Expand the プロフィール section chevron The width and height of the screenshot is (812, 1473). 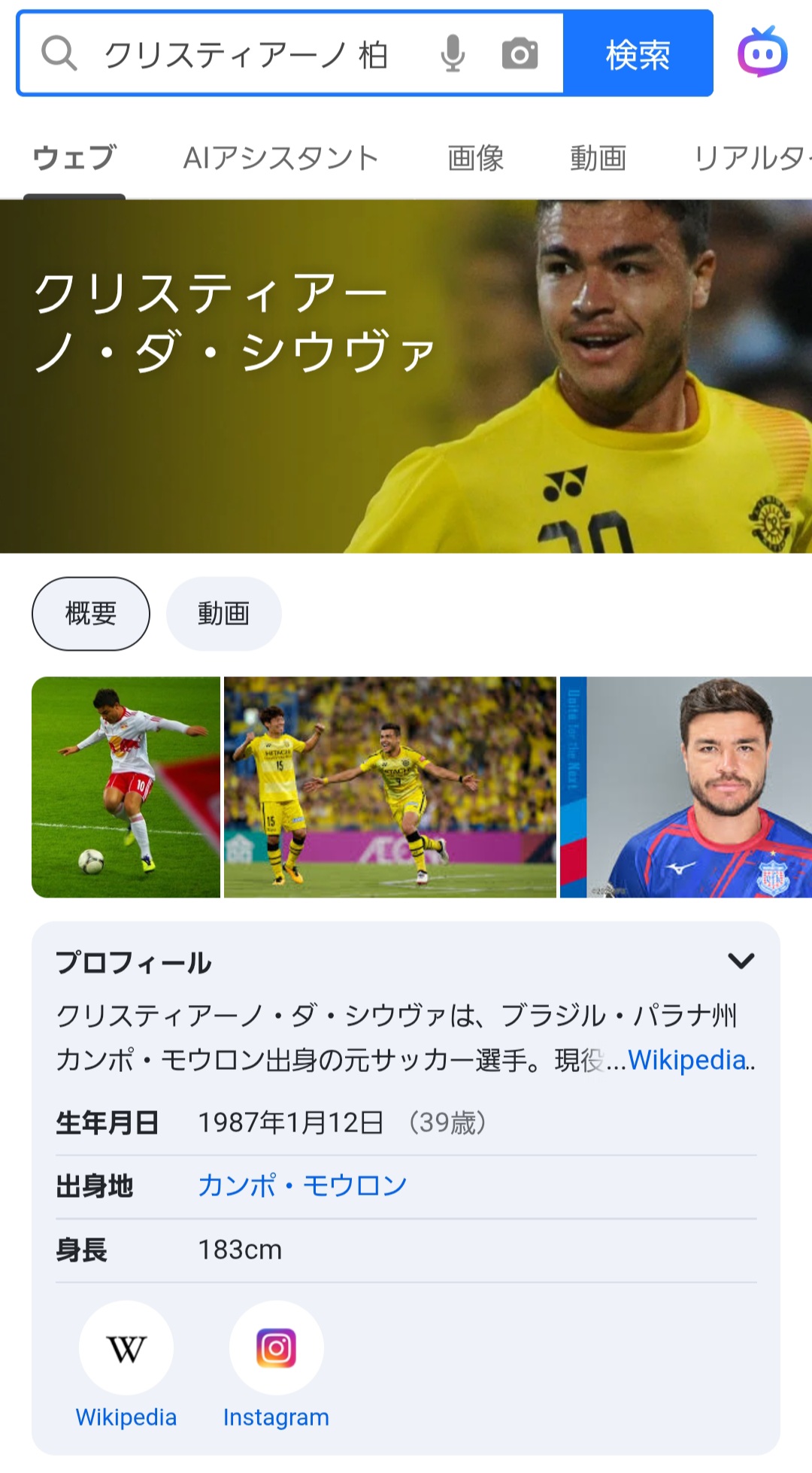741,961
